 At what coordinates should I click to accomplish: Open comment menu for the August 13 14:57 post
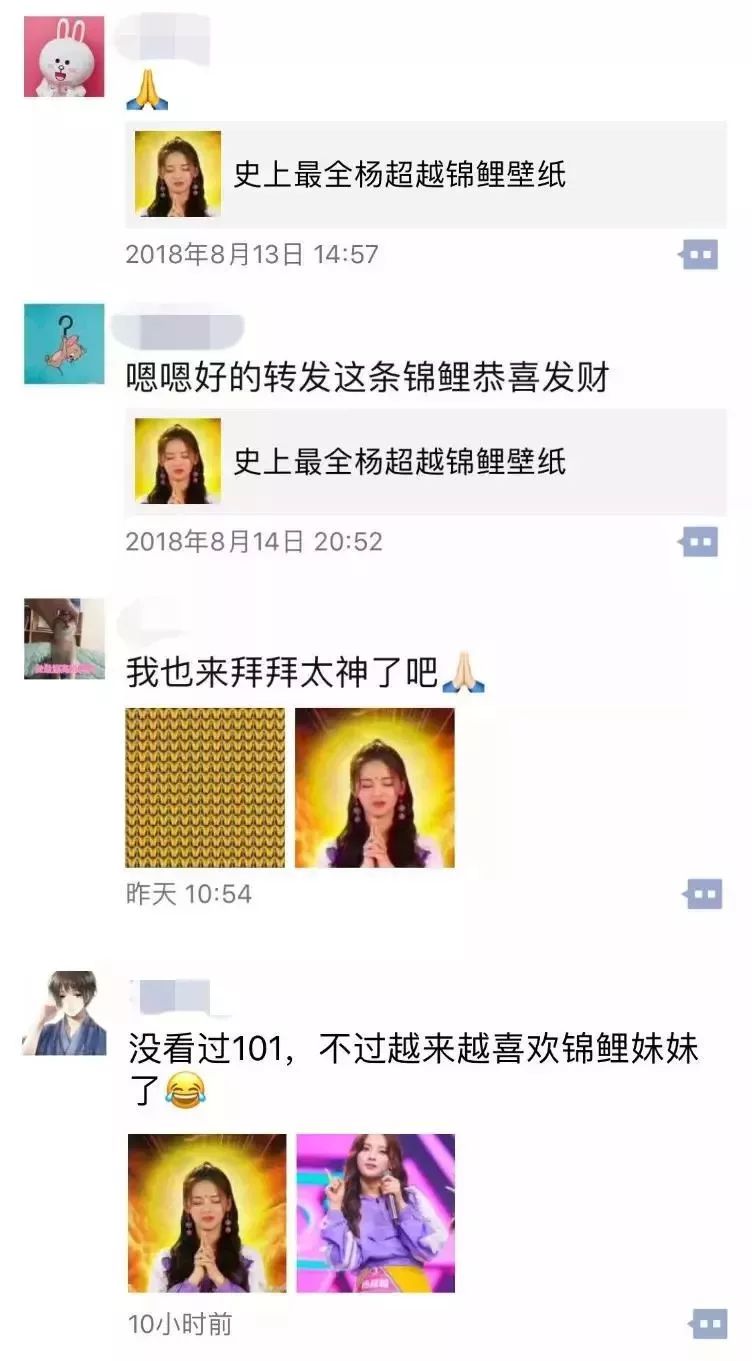click(699, 255)
